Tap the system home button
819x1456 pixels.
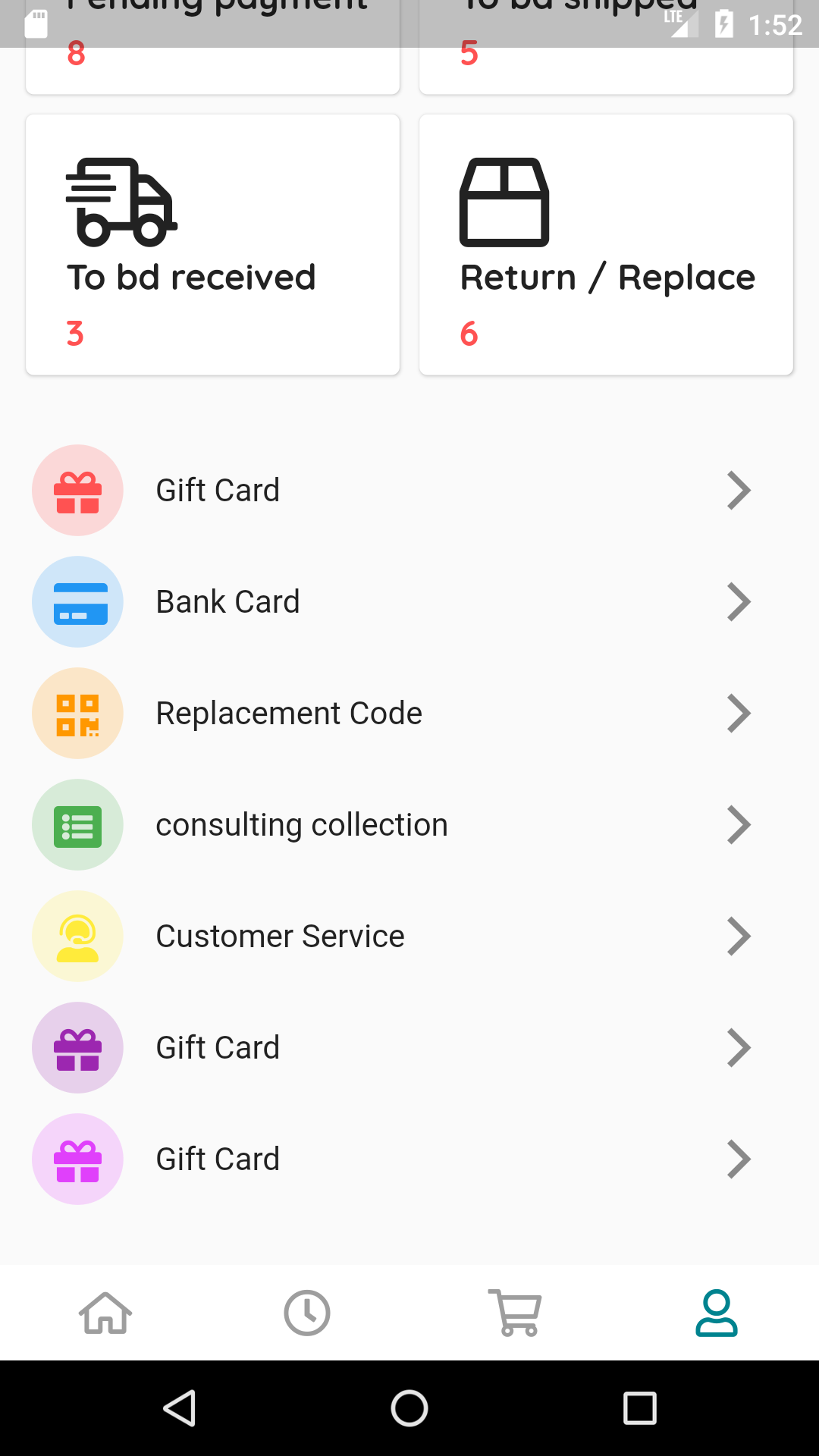click(x=409, y=1408)
